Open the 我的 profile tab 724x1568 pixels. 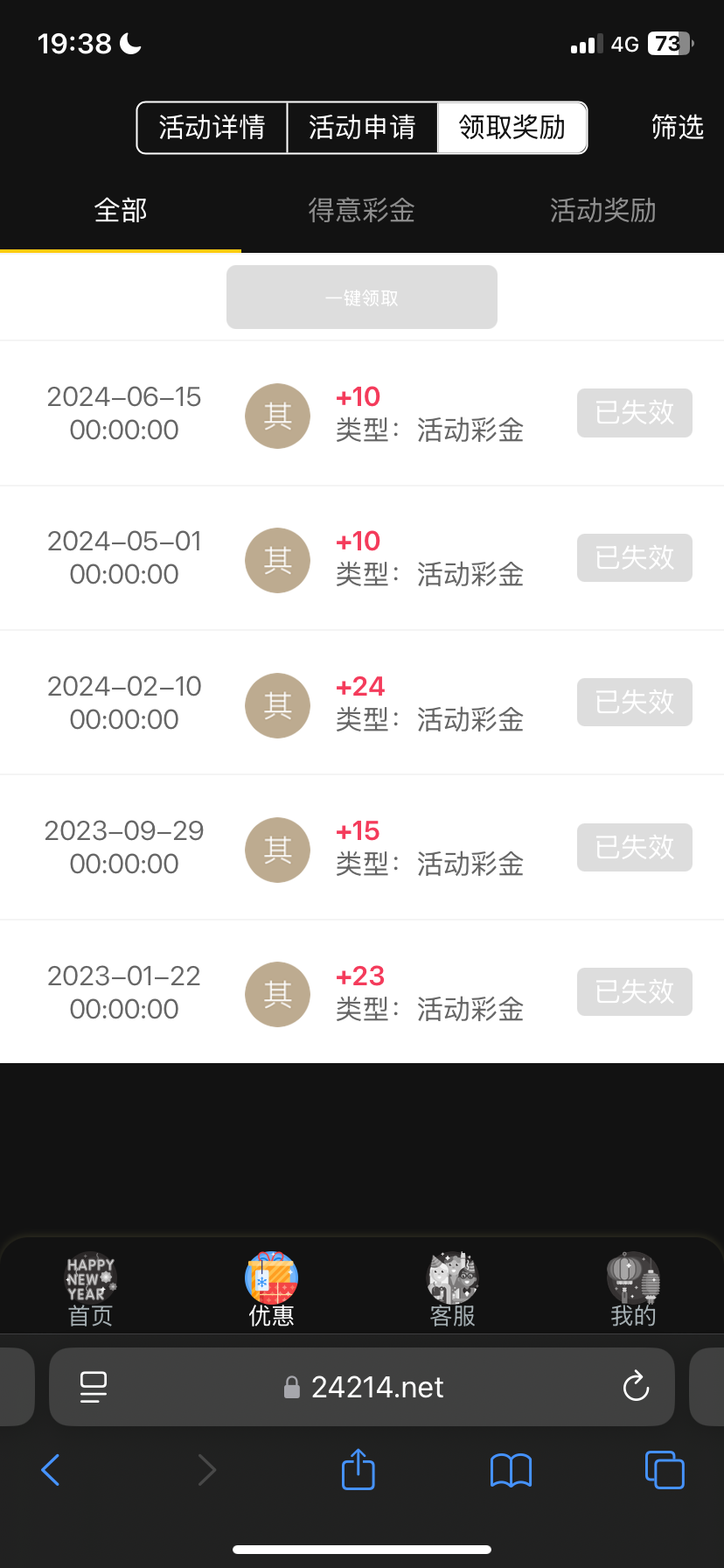(634, 1290)
